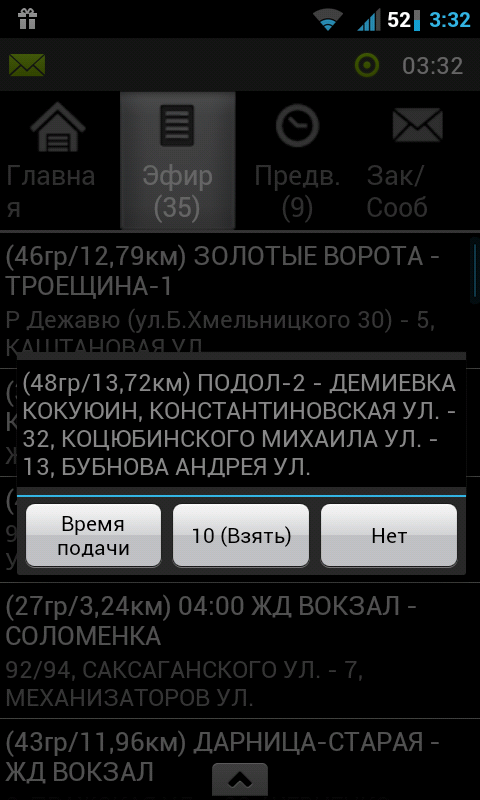Open the Предв. (9) tab
The image size is (480, 800).
(297, 161)
